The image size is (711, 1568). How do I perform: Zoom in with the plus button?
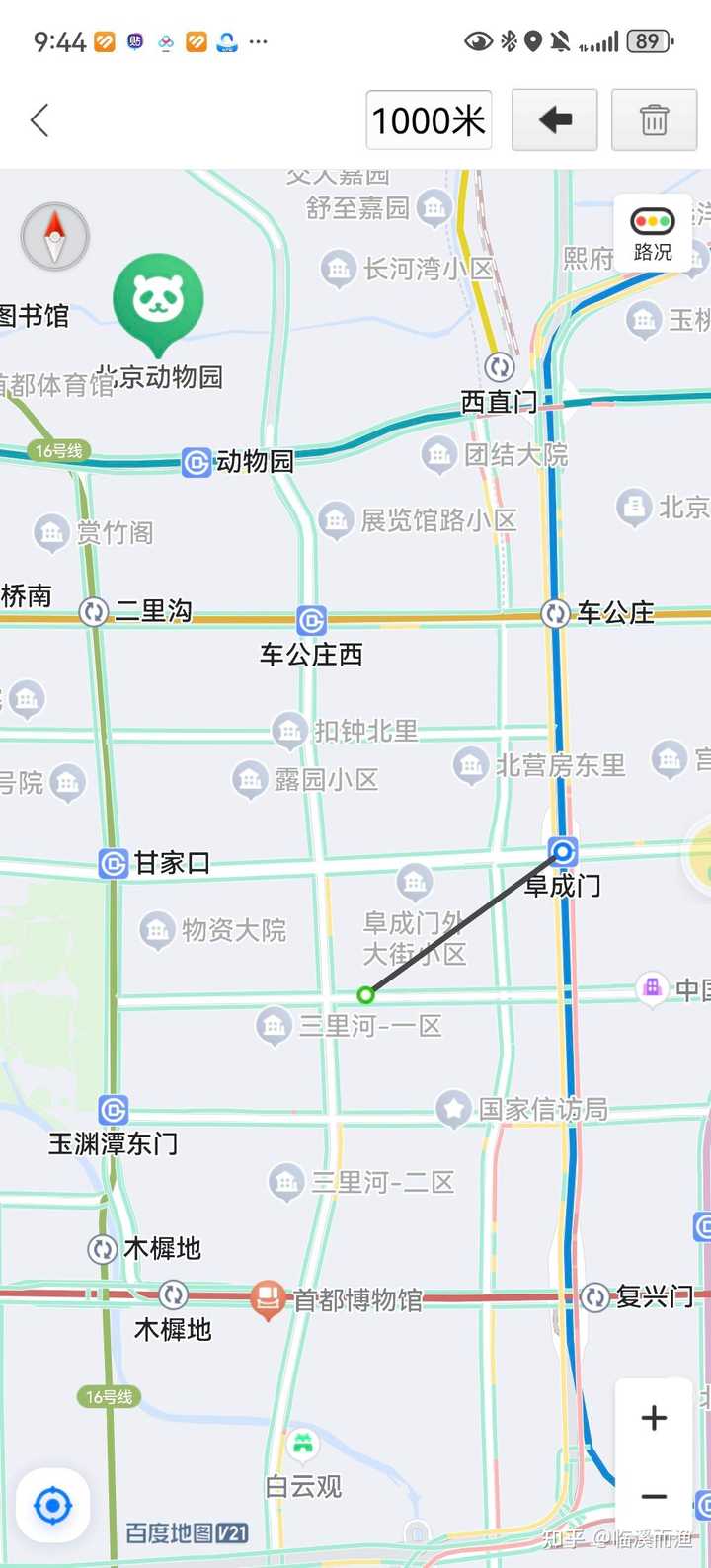(x=653, y=1418)
